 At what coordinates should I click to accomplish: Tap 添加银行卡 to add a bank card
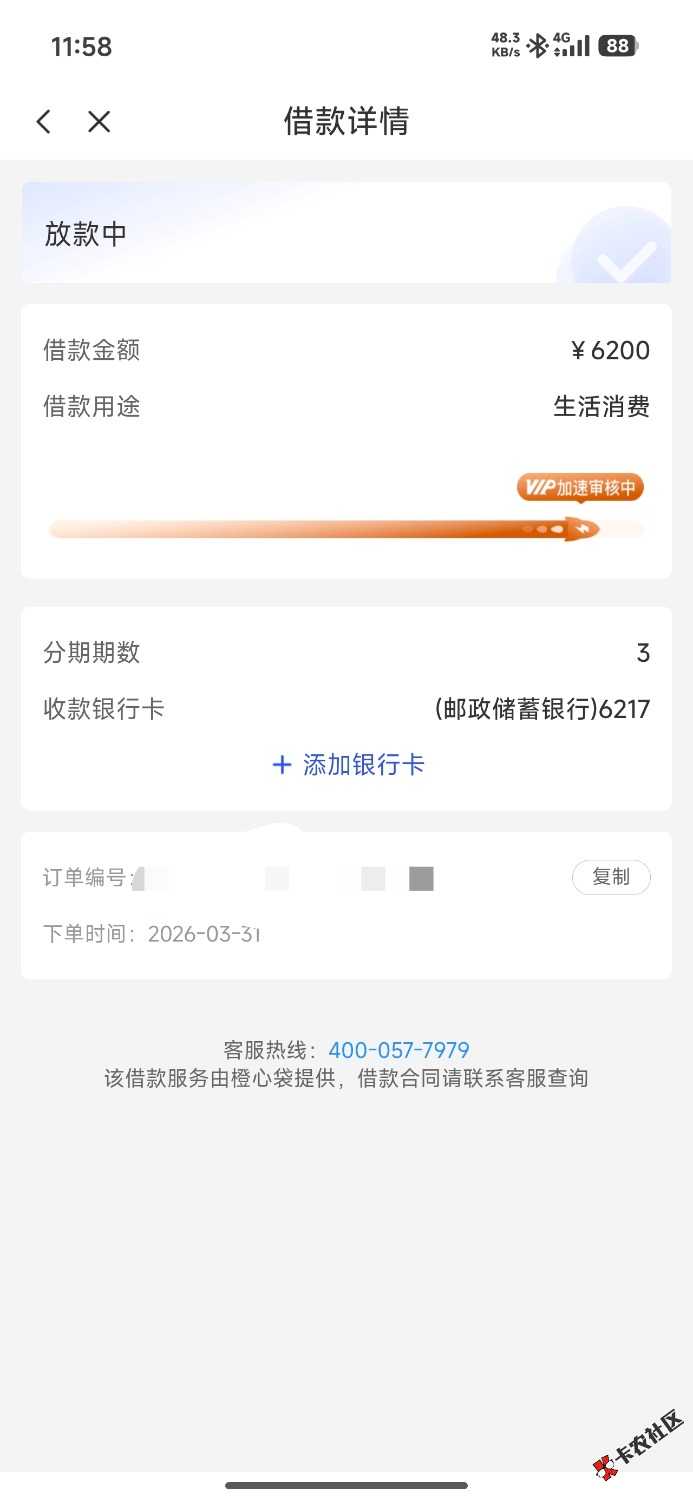348,765
